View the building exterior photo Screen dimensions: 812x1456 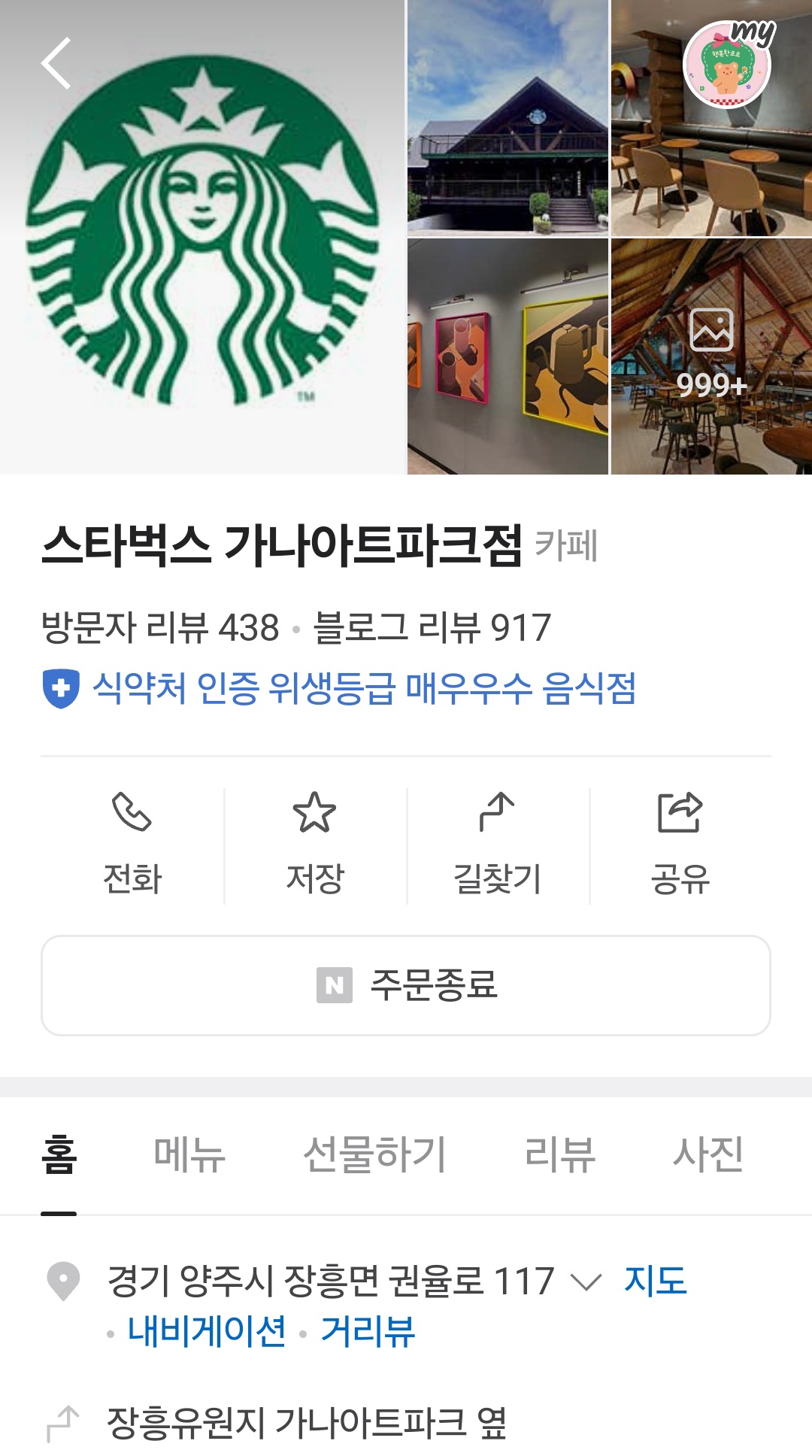(507, 118)
